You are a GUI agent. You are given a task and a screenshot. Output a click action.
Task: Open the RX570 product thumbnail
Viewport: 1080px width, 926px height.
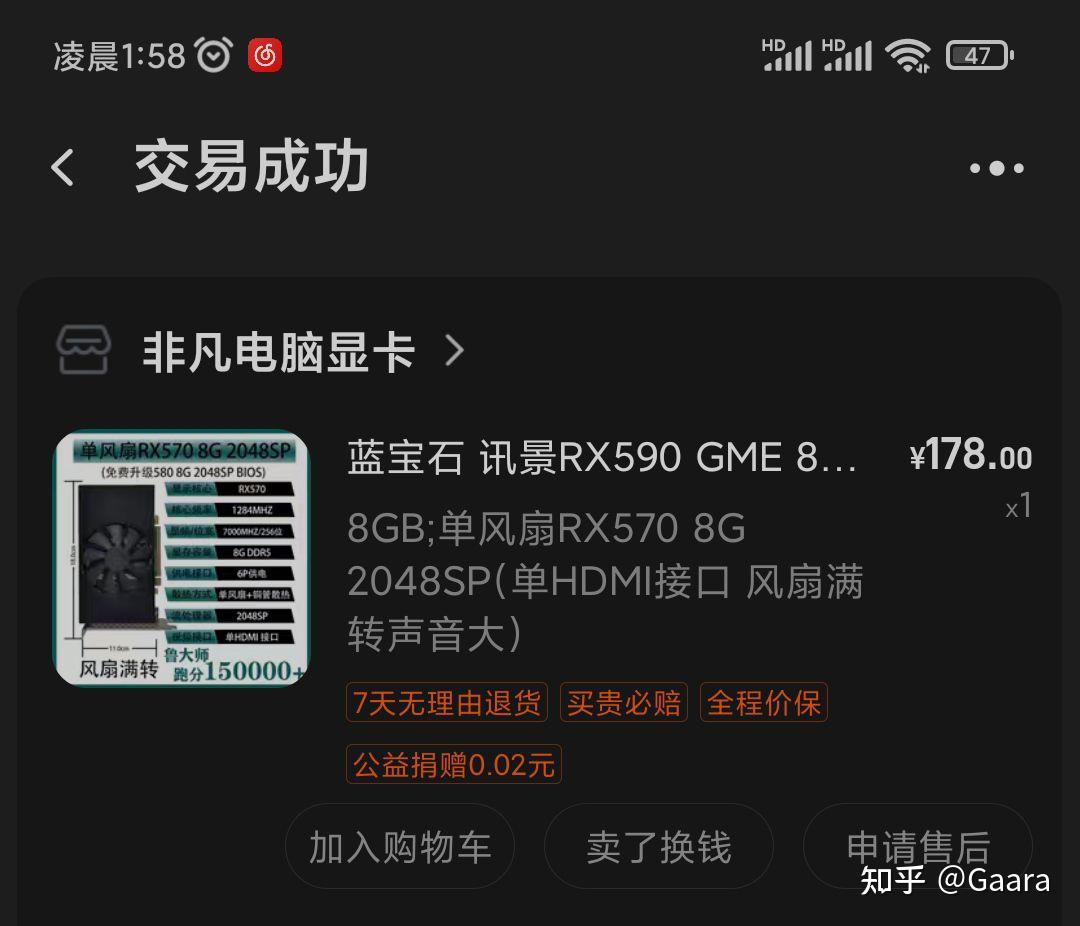(x=181, y=558)
